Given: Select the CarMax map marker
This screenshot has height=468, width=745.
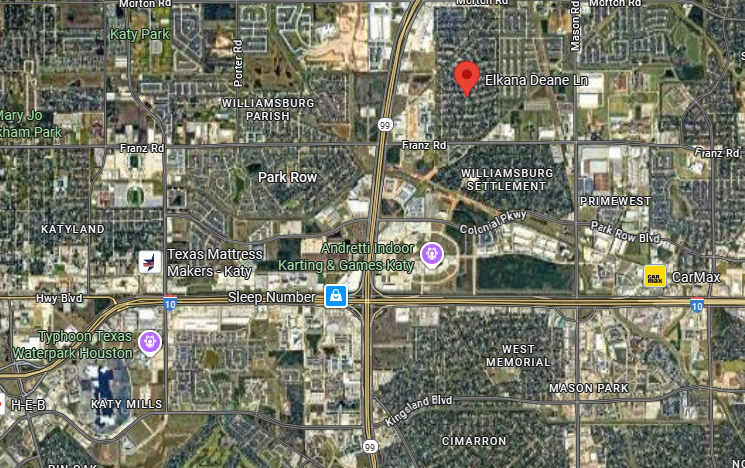Looking at the screenshot, I should (x=655, y=276).
